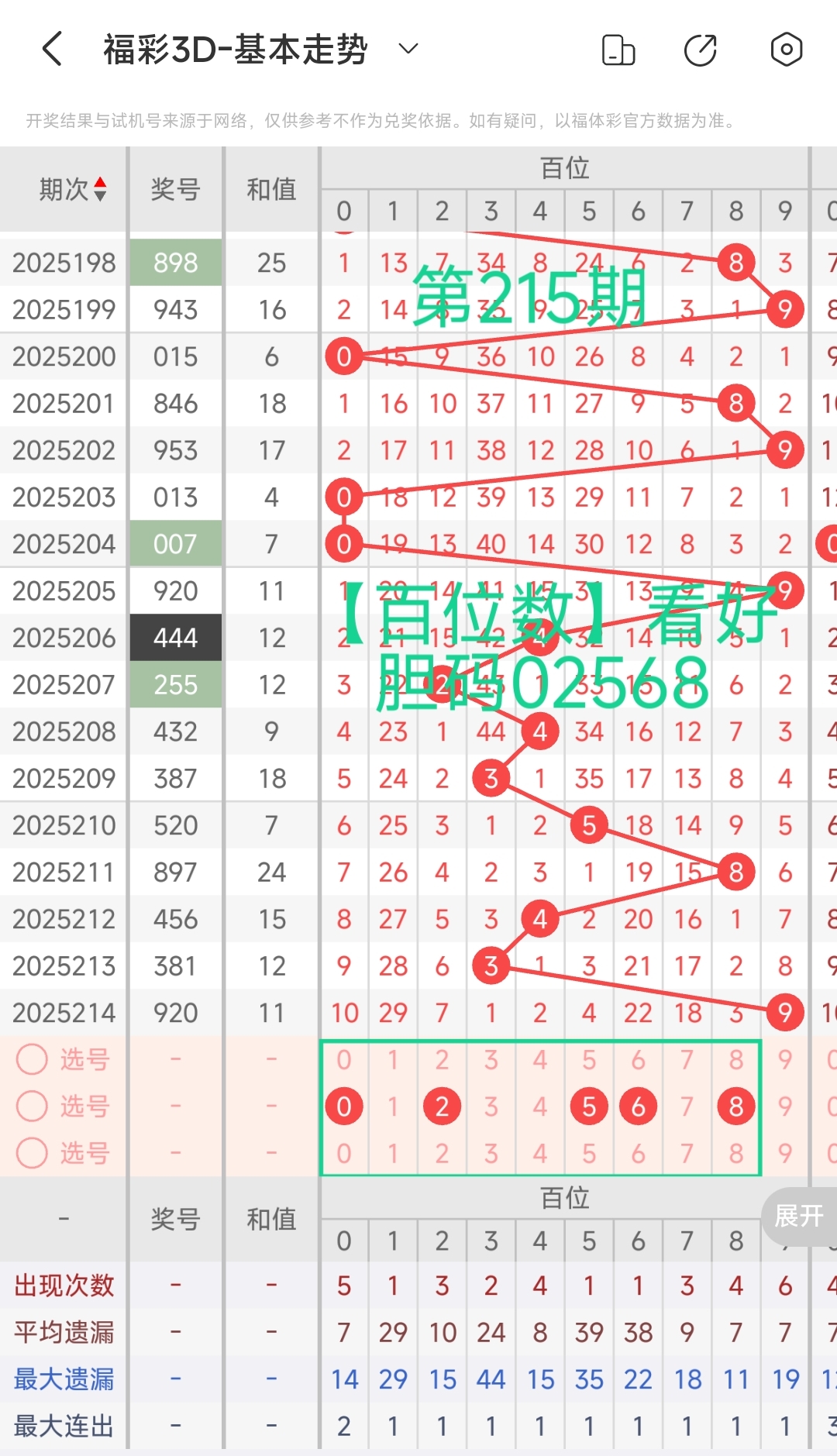Select the third 选号 radio circle
The width and height of the screenshot is (837, 1456).
pyautogui.click(x=32, y=1153)
